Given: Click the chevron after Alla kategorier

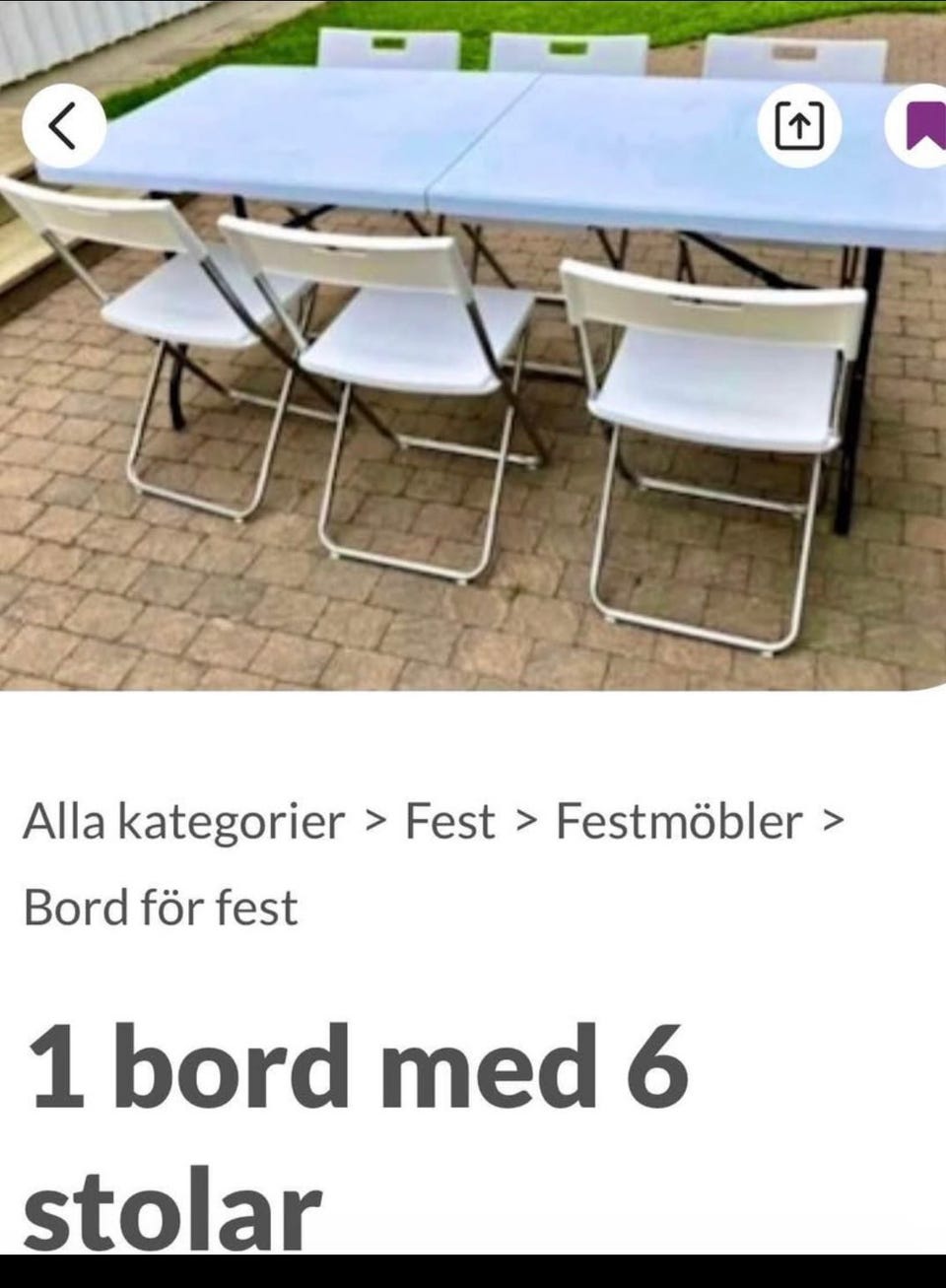Looking at the screenshot, I should click(377, 819).
